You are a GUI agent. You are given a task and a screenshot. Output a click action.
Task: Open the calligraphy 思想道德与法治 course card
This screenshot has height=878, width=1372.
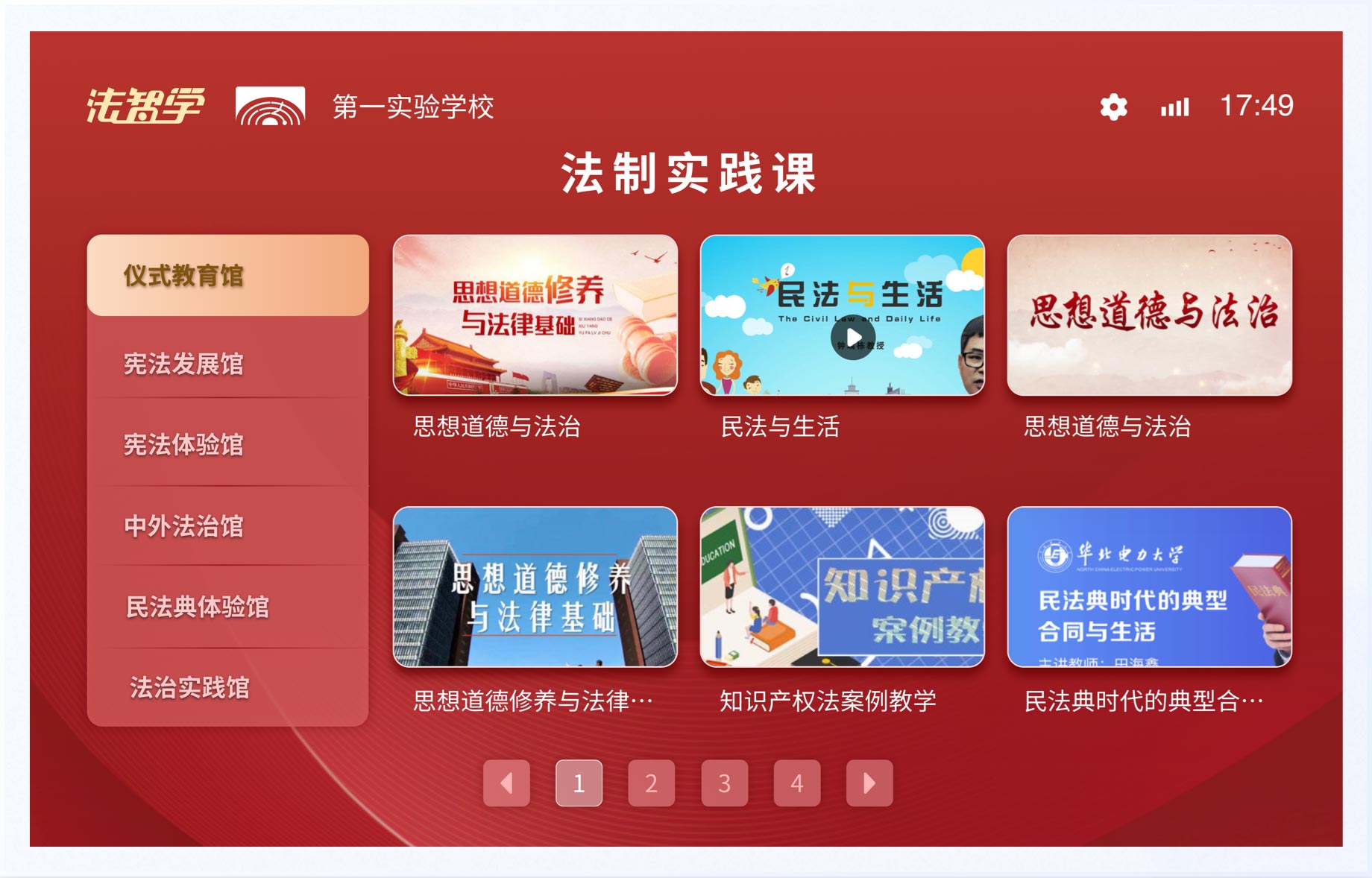(x=1149, y=315)
